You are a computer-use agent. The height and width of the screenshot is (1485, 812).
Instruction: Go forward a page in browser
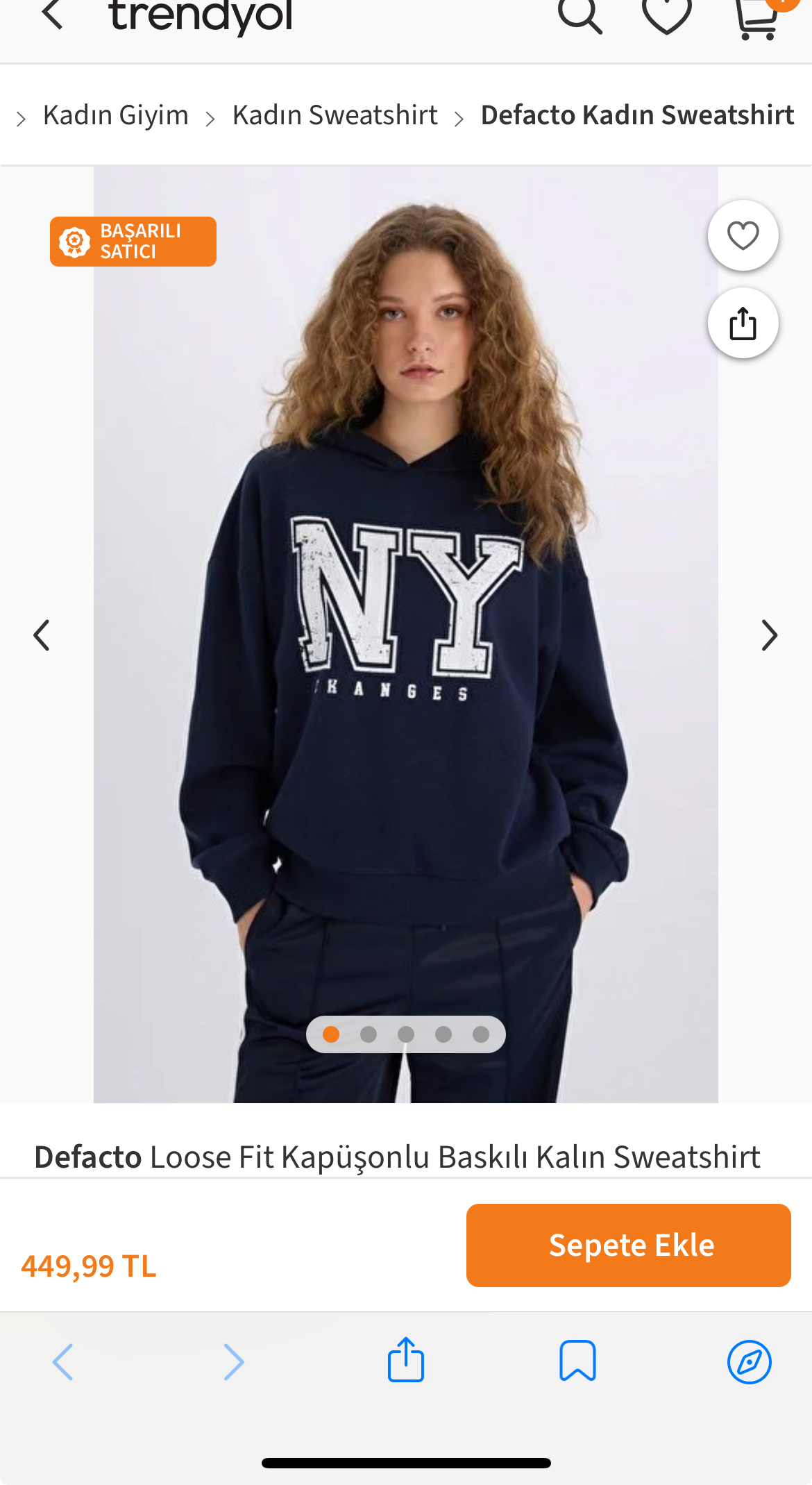(x=234, y=1361)
